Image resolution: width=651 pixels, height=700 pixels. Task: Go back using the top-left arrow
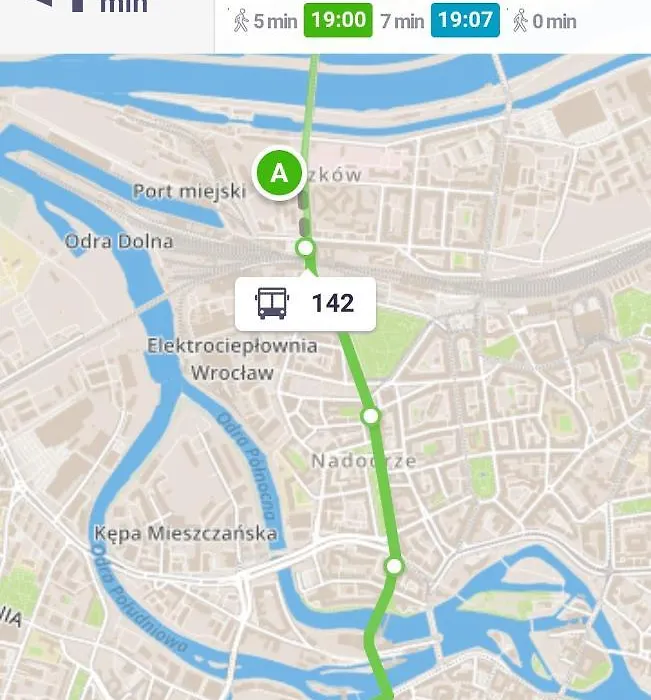[x=42, y=4]
